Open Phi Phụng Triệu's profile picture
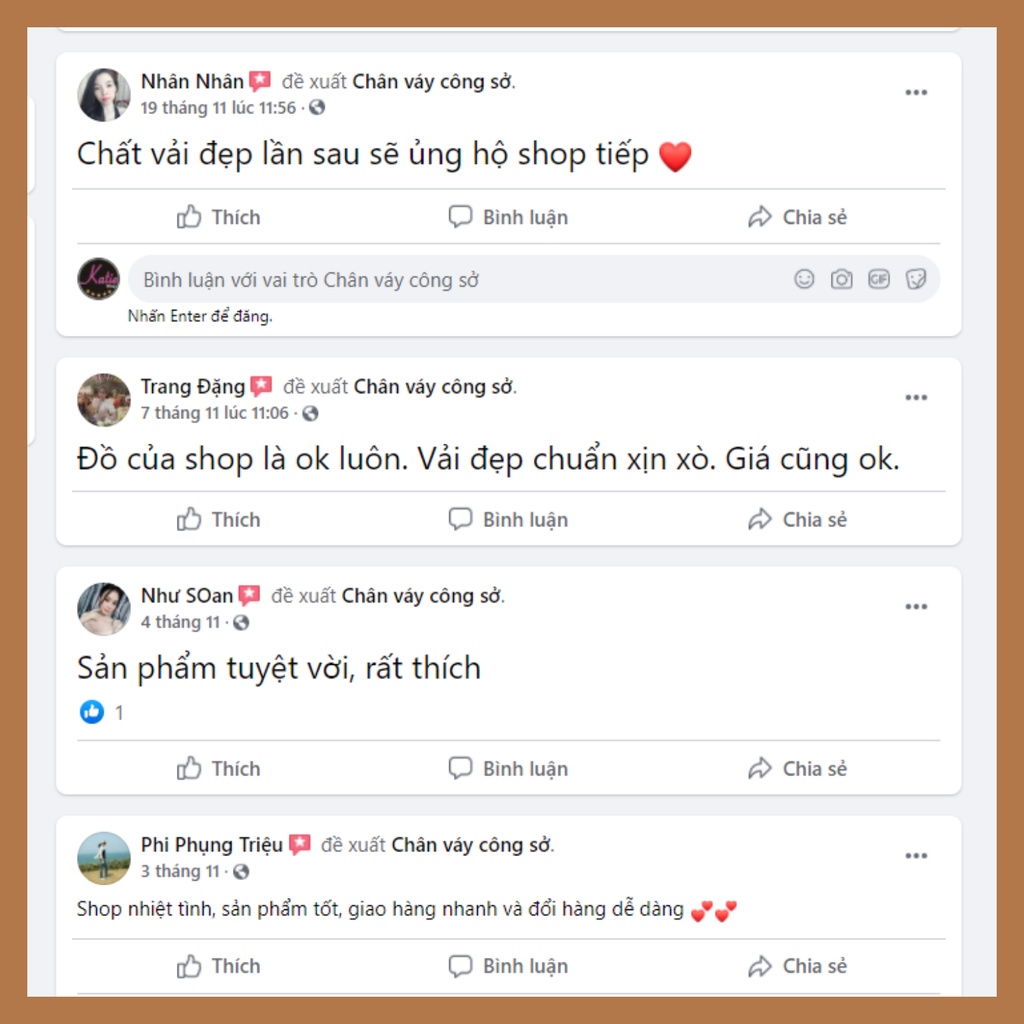This screenshot has height=1024, width=1024. pyautogui.click(x=104, y=857)
